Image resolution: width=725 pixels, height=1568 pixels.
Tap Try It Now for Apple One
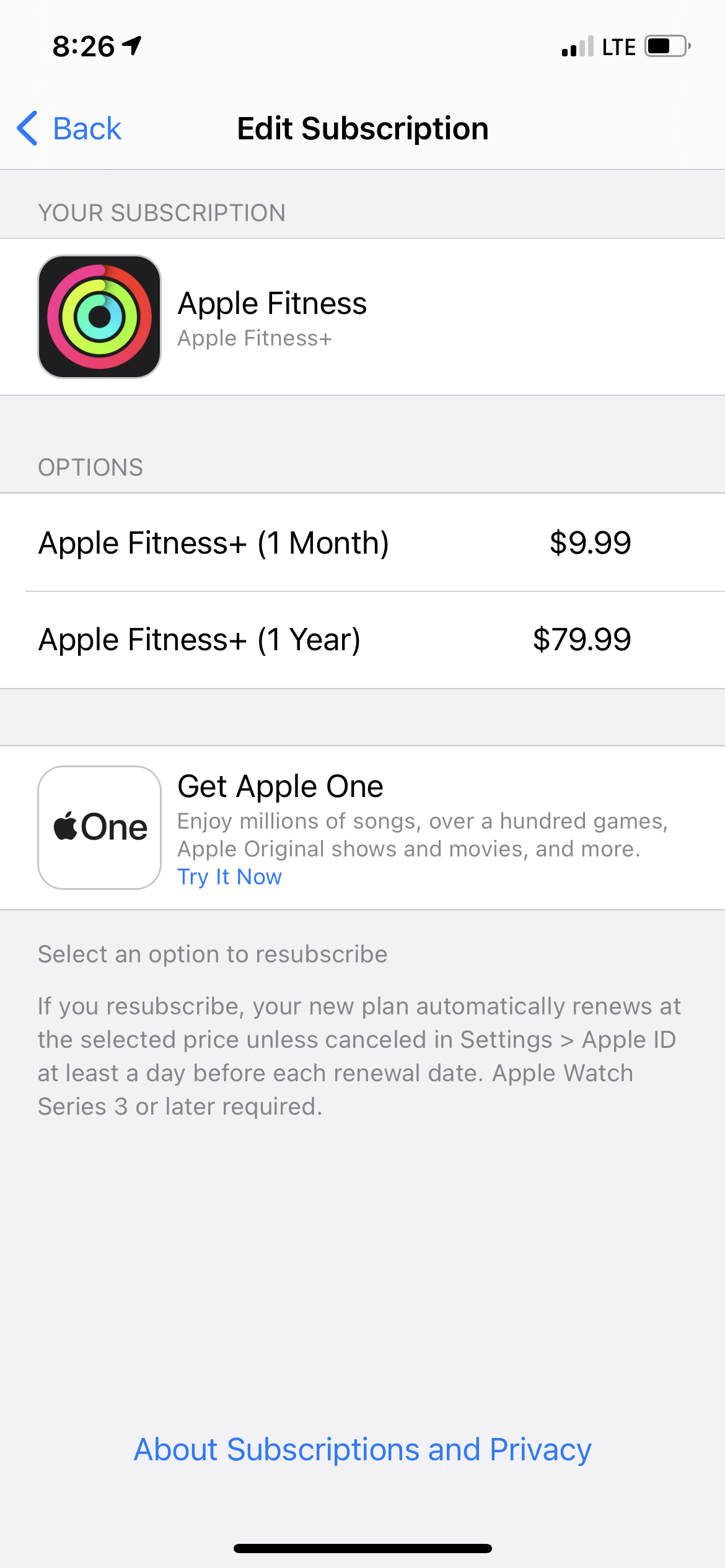[x=229, y=877]
